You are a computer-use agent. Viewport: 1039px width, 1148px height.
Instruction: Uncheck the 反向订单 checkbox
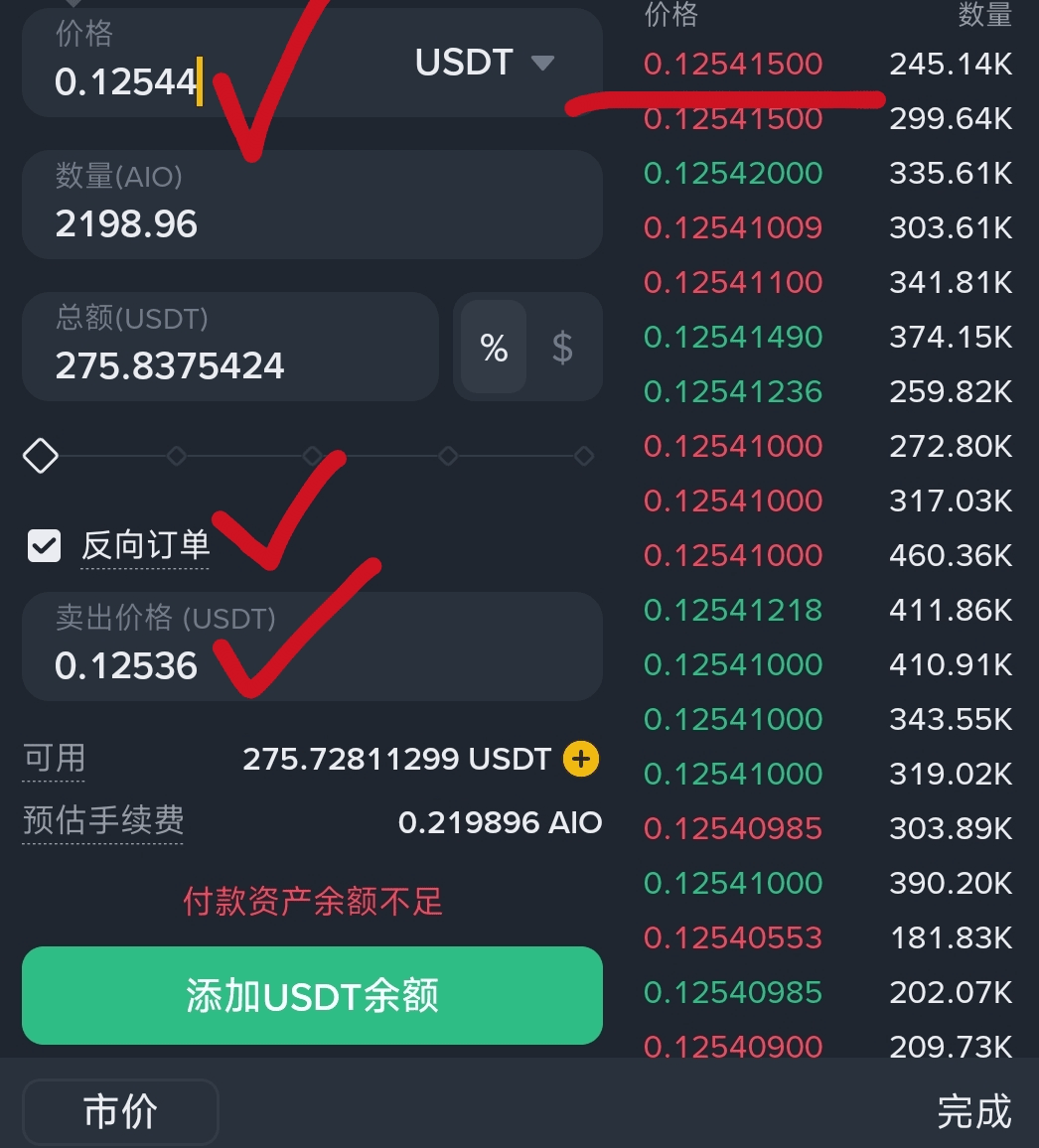click(45, 545)
